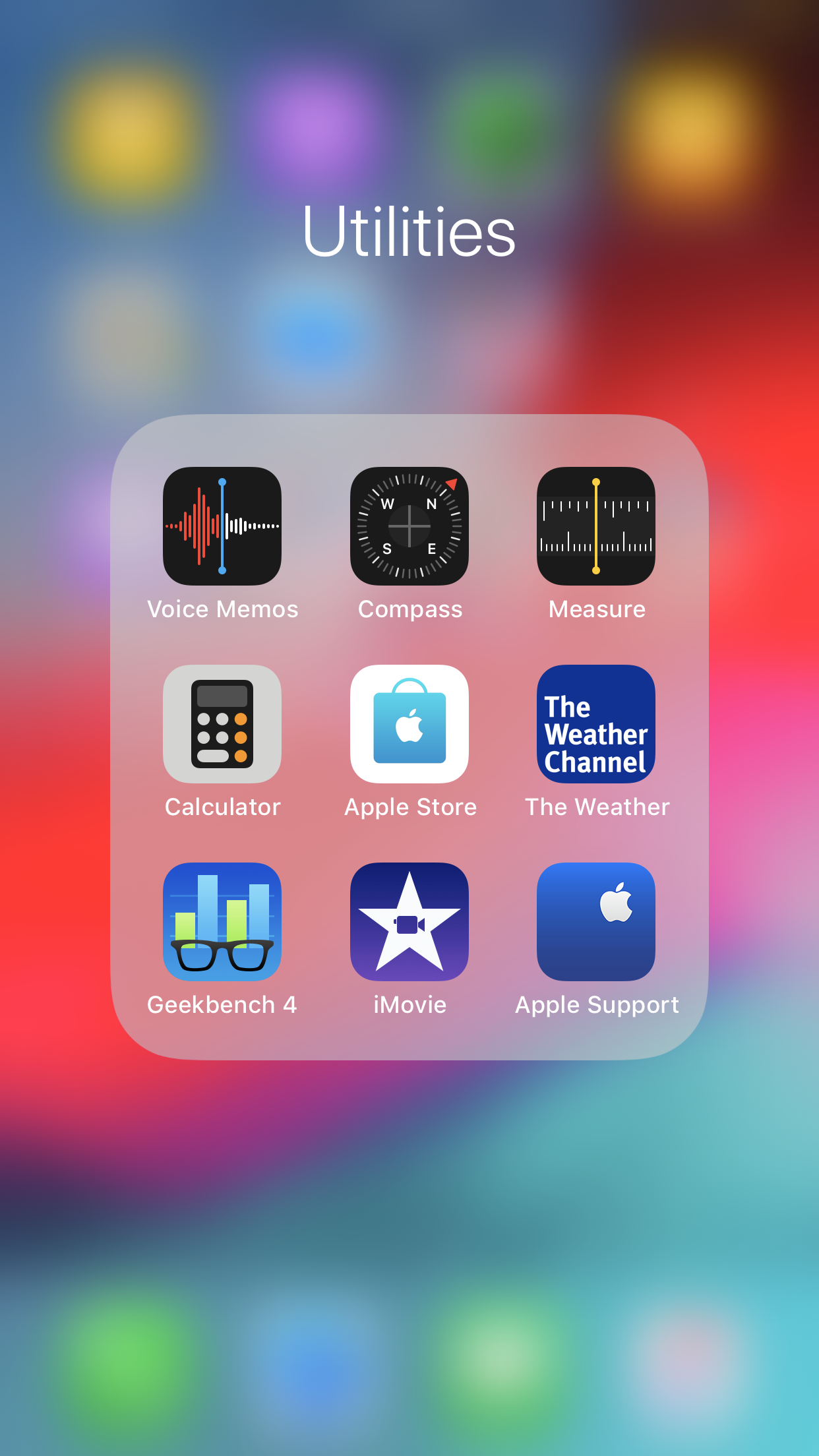Open the Apple Store app

pyautogui.click(x=409, y=724)
